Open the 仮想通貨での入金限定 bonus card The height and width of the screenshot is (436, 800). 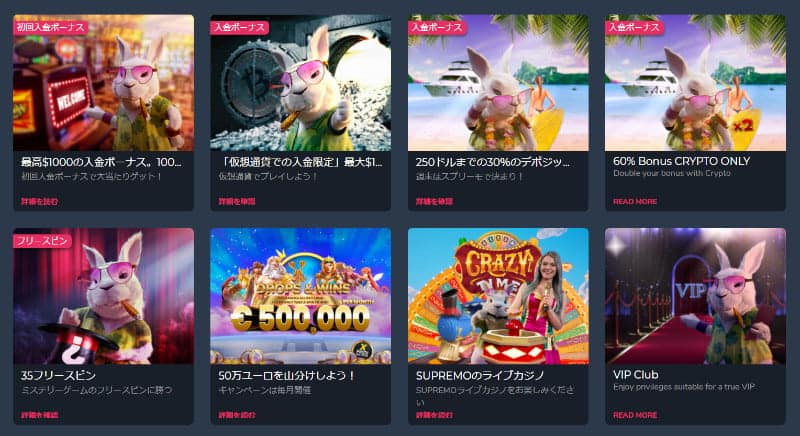coord(300,84)
